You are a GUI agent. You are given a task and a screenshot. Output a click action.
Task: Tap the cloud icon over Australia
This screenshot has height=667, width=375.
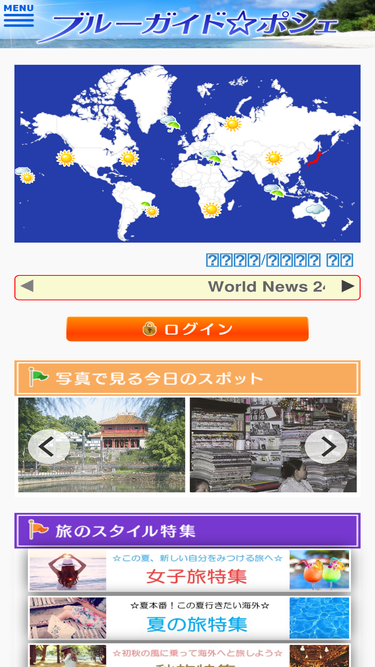tap(315, 208)
